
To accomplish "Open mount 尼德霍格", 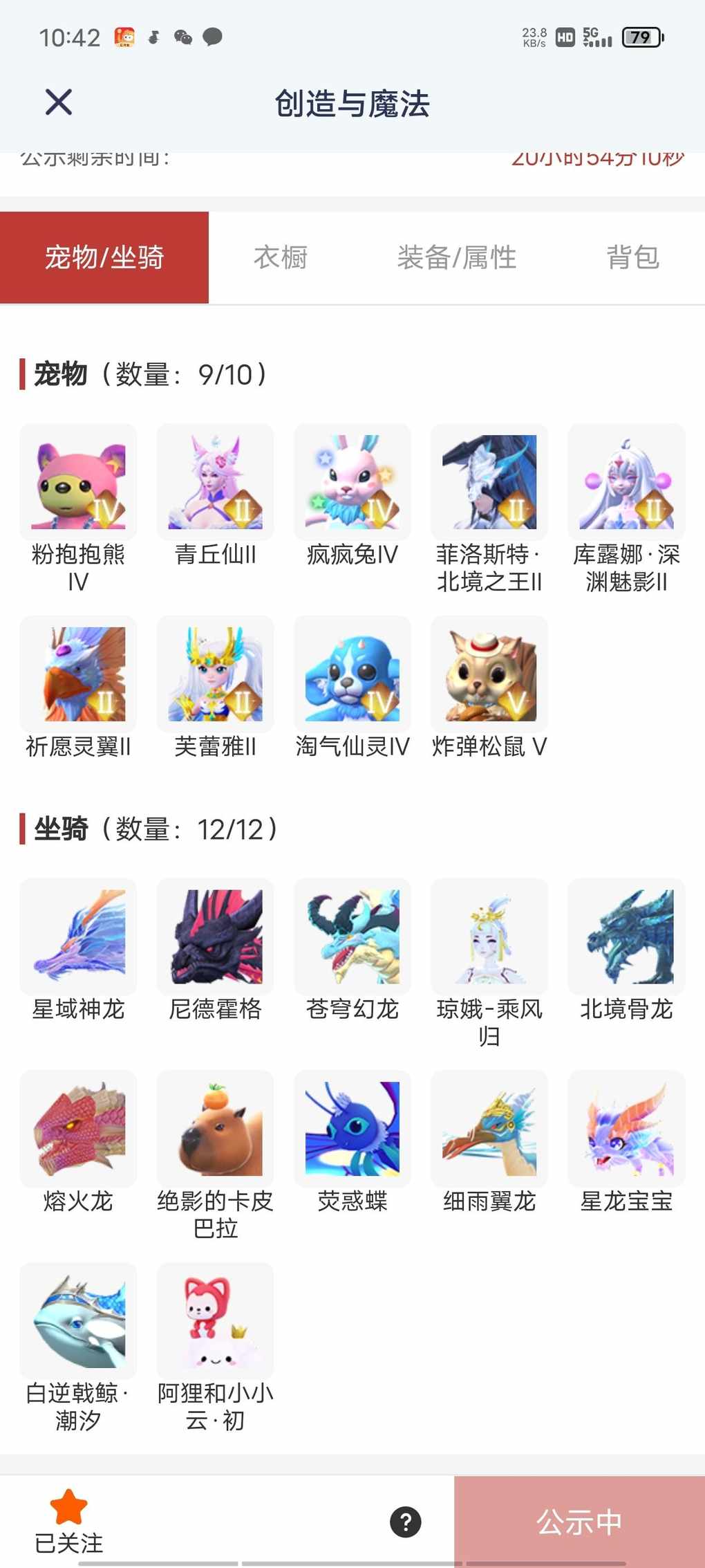I will coord(215,937).
